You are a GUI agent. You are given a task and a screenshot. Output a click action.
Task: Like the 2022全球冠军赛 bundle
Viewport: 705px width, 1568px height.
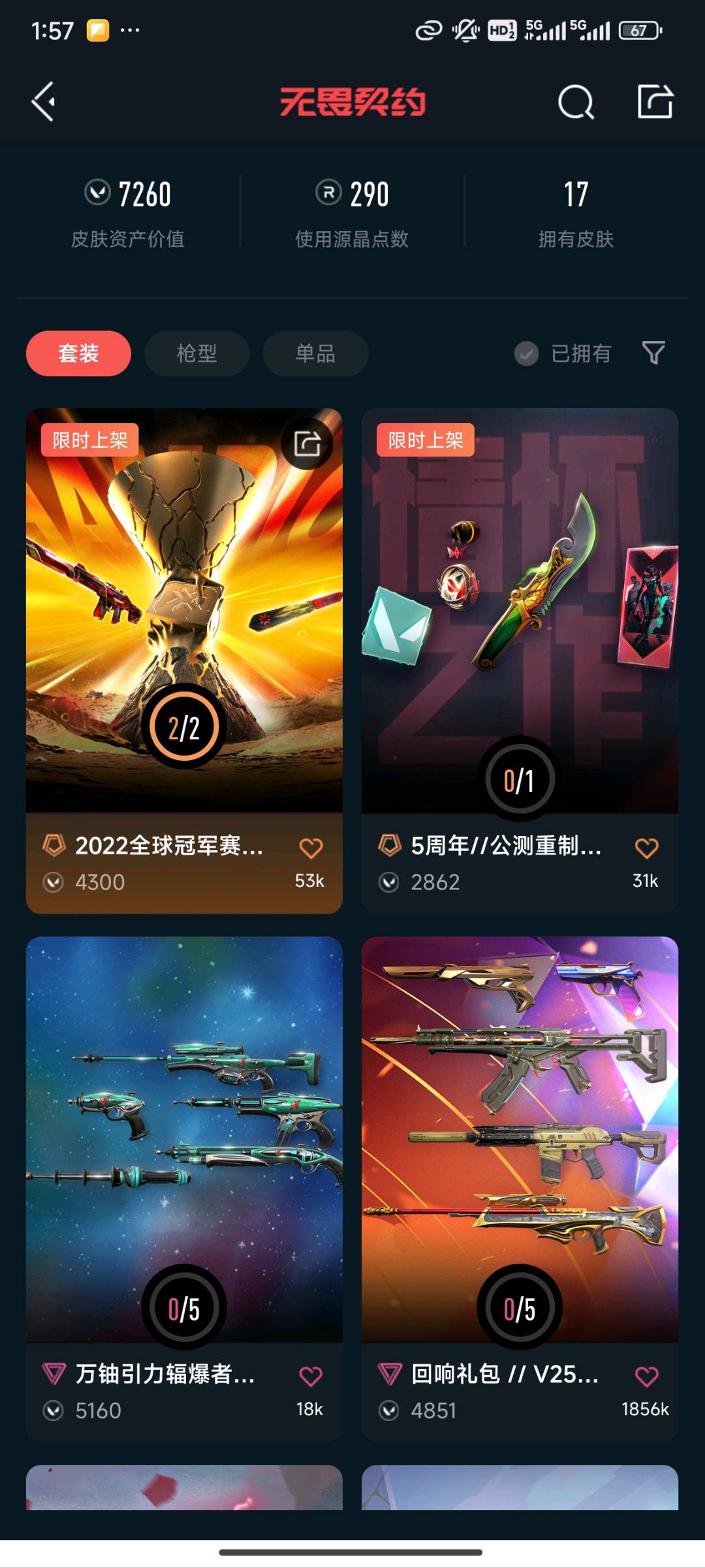click(311, 848)
